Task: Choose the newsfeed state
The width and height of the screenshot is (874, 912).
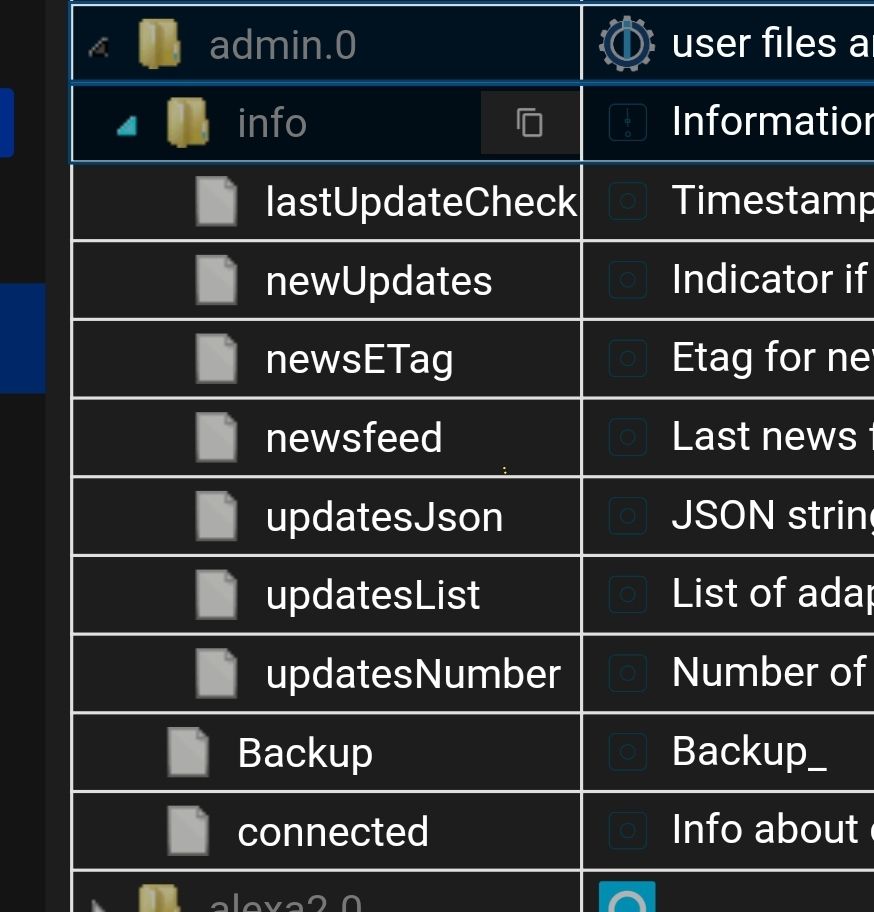Action: 353,438
